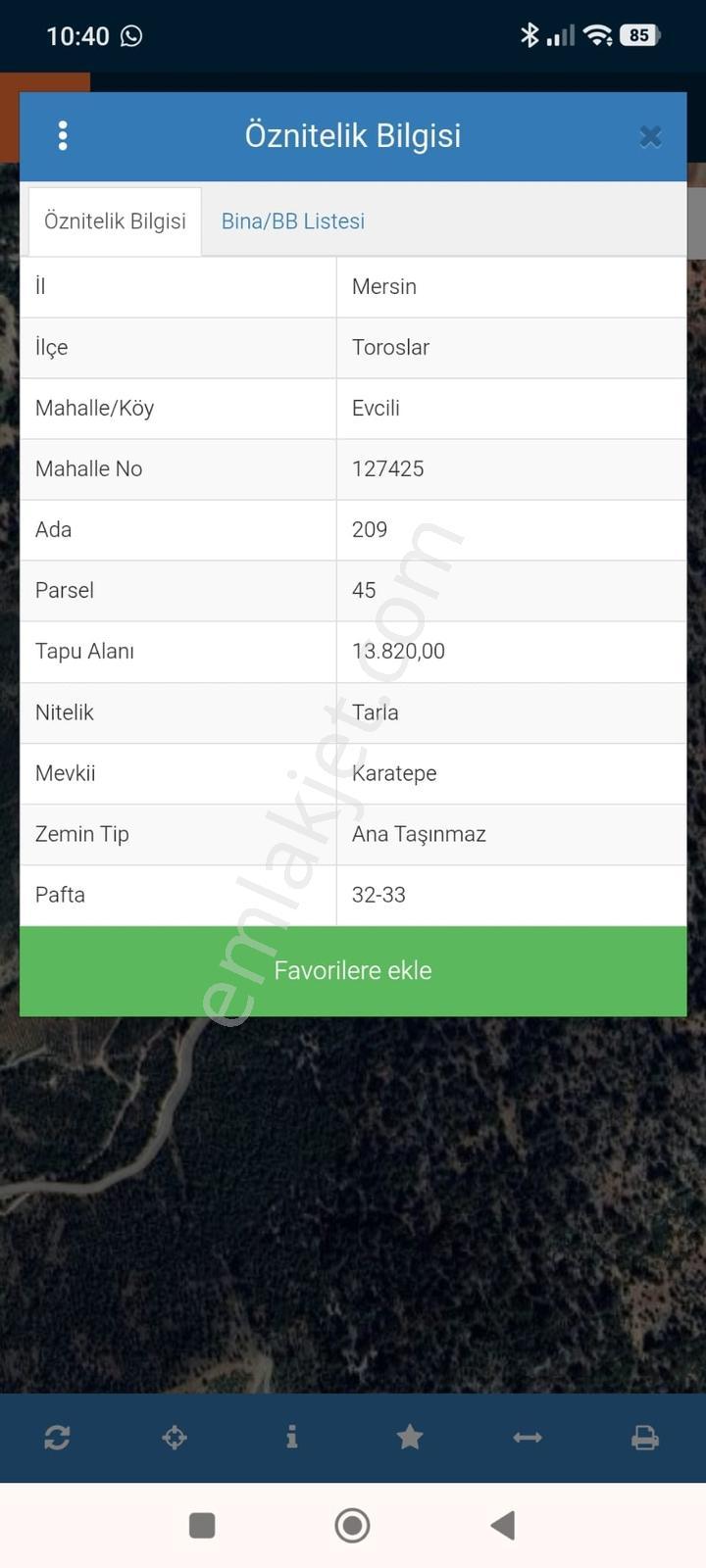Open favorites star in bottom toolbar

[410, 1438]
